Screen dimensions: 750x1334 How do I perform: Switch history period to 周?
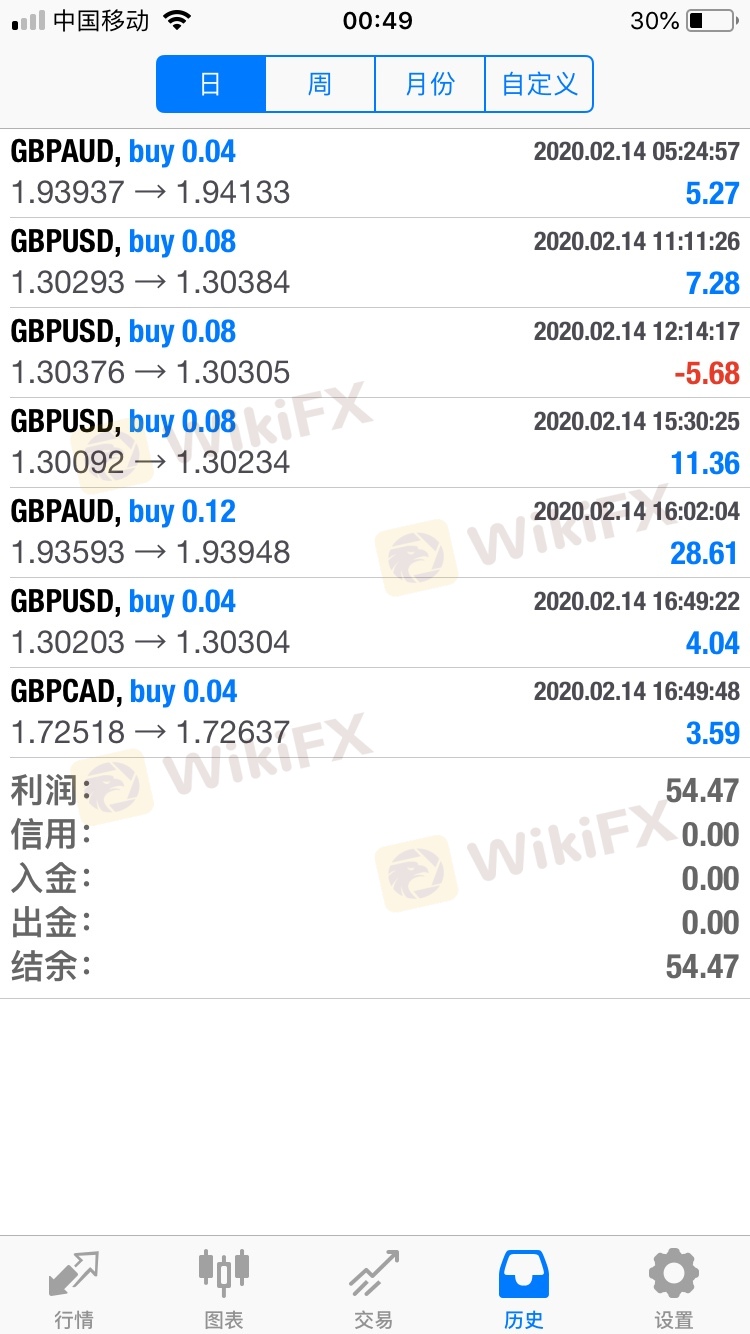click(x=320, y=84)
